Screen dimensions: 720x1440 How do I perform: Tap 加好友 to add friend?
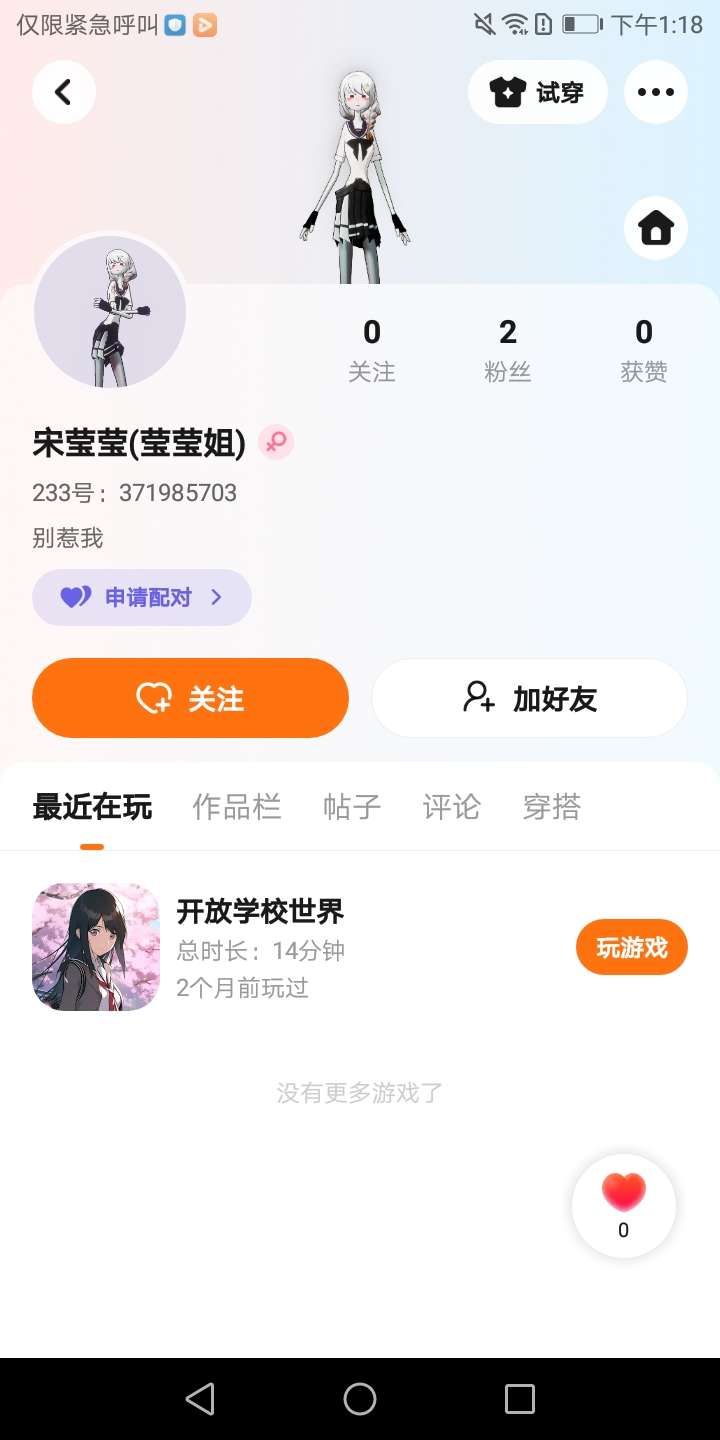click(x=529, y=698)
